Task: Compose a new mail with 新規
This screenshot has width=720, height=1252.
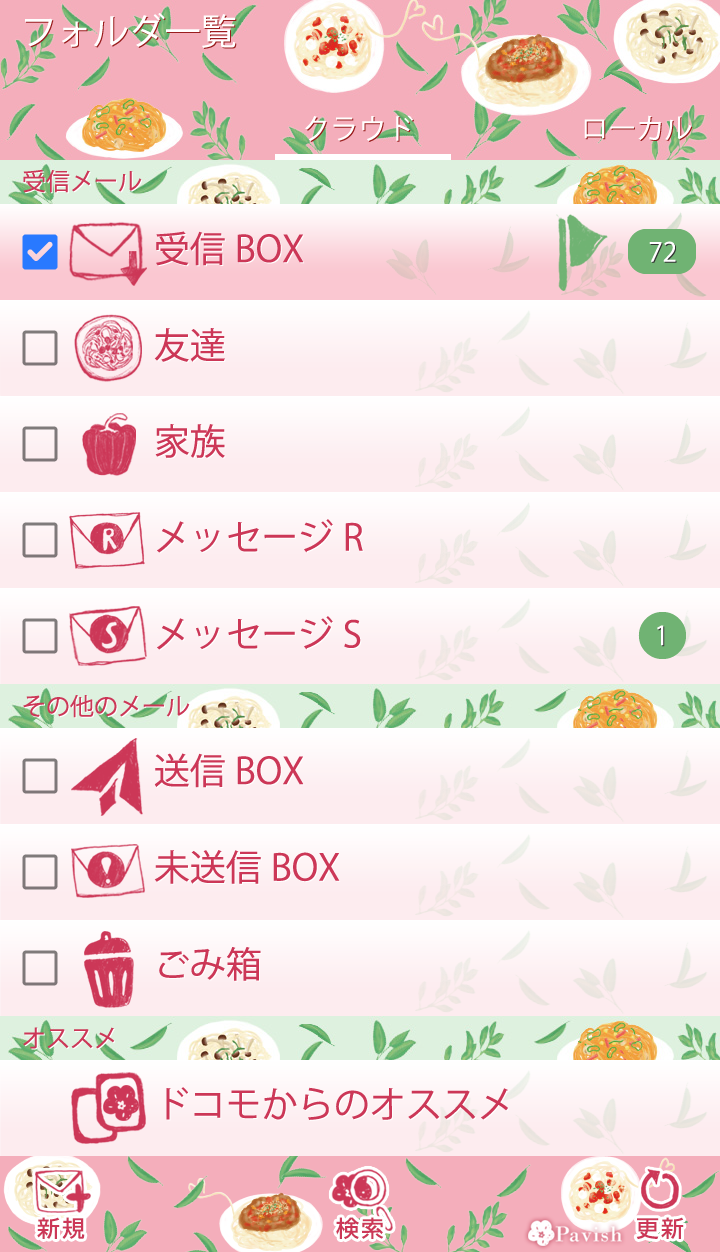Action: 60,1205
